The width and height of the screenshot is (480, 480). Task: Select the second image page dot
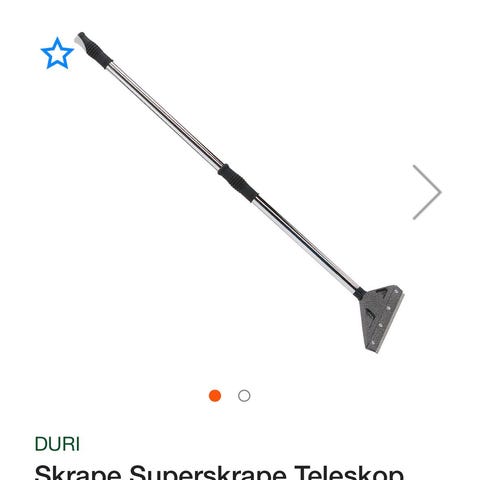pos(244,396)
